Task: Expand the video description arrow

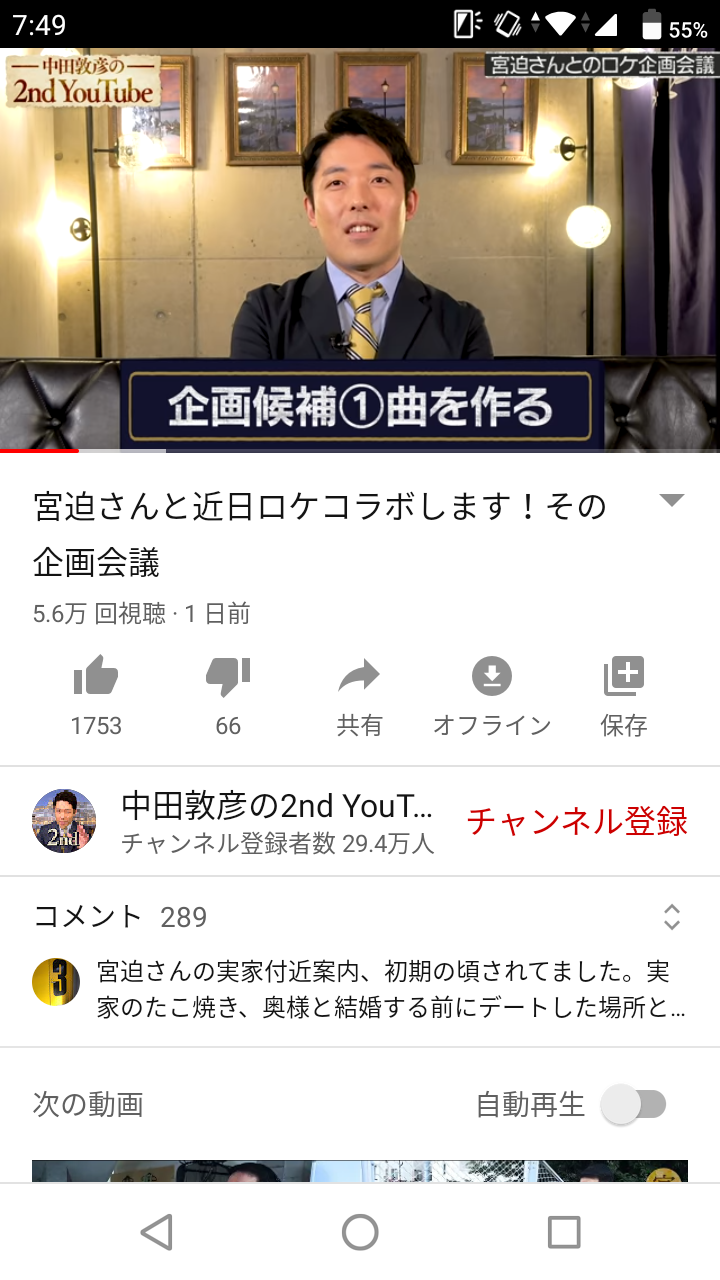Action: [x=672, y=501]
